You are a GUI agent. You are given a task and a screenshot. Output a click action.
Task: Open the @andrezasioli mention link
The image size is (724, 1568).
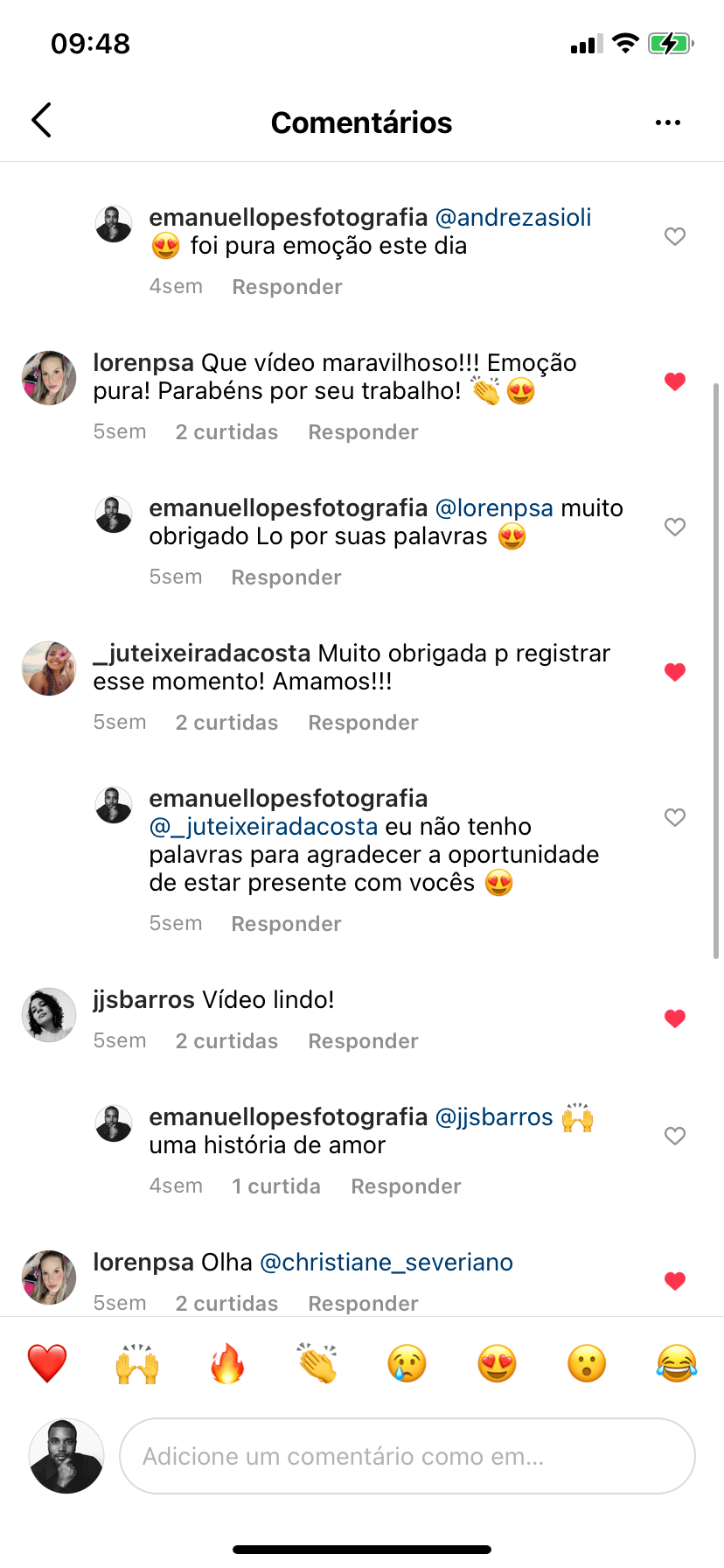(513, 218)
